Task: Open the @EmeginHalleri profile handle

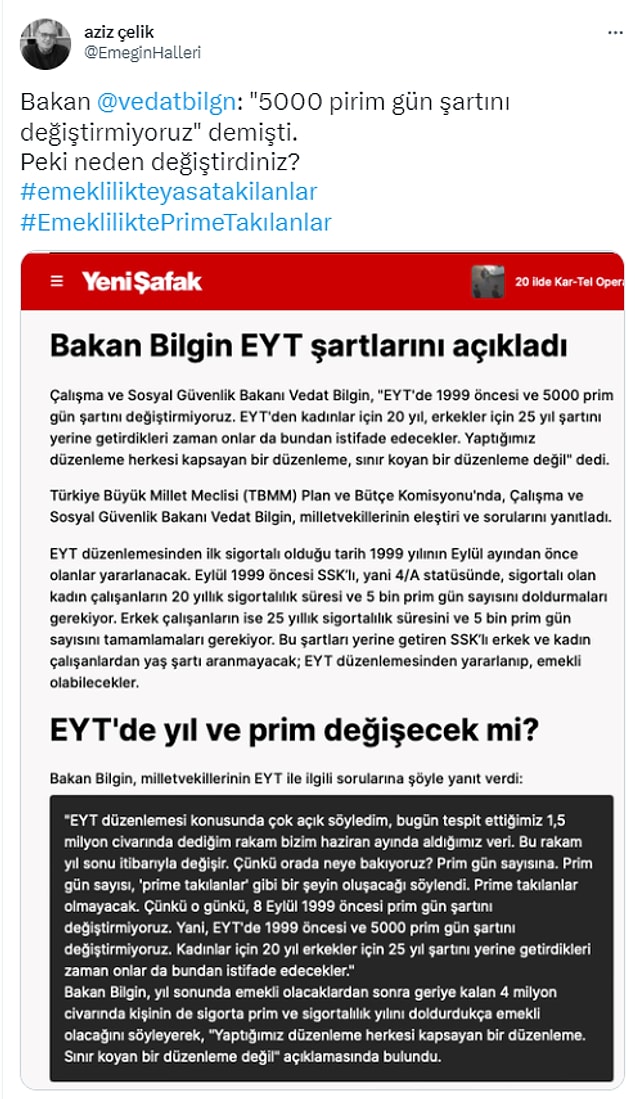Action: 141,53
